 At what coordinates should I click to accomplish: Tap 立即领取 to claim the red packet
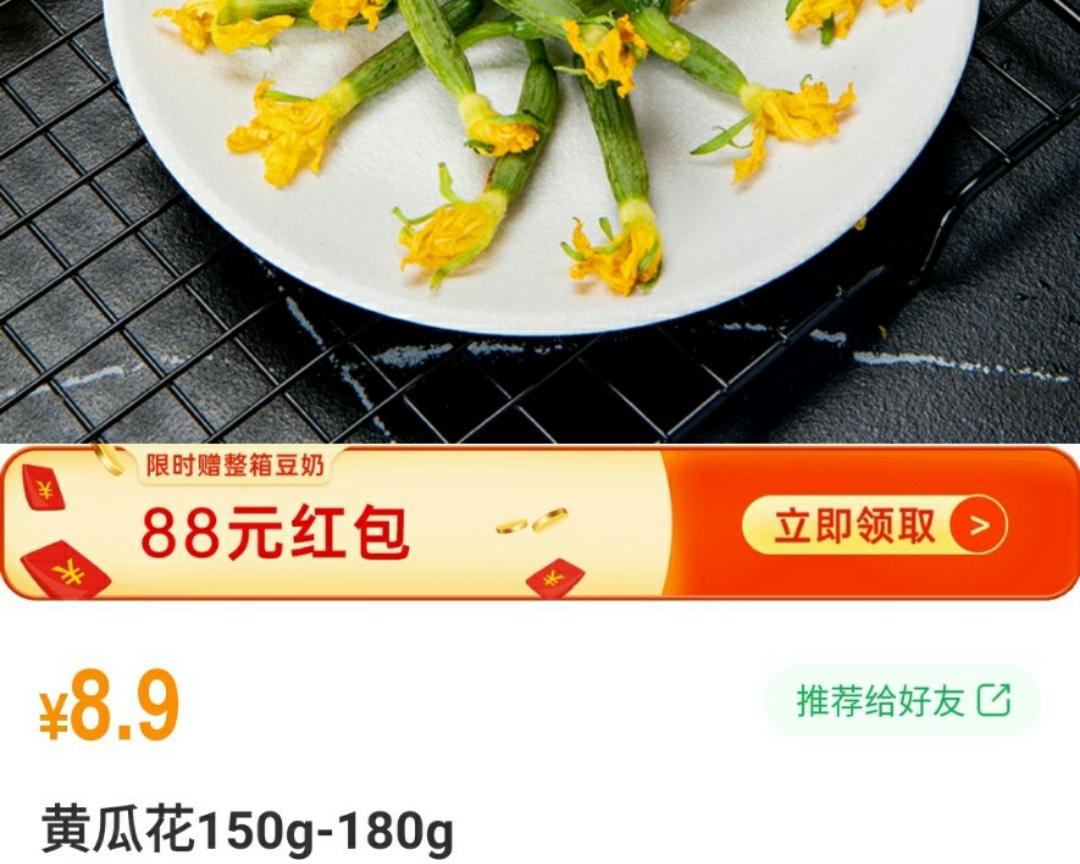coord(873,525)
